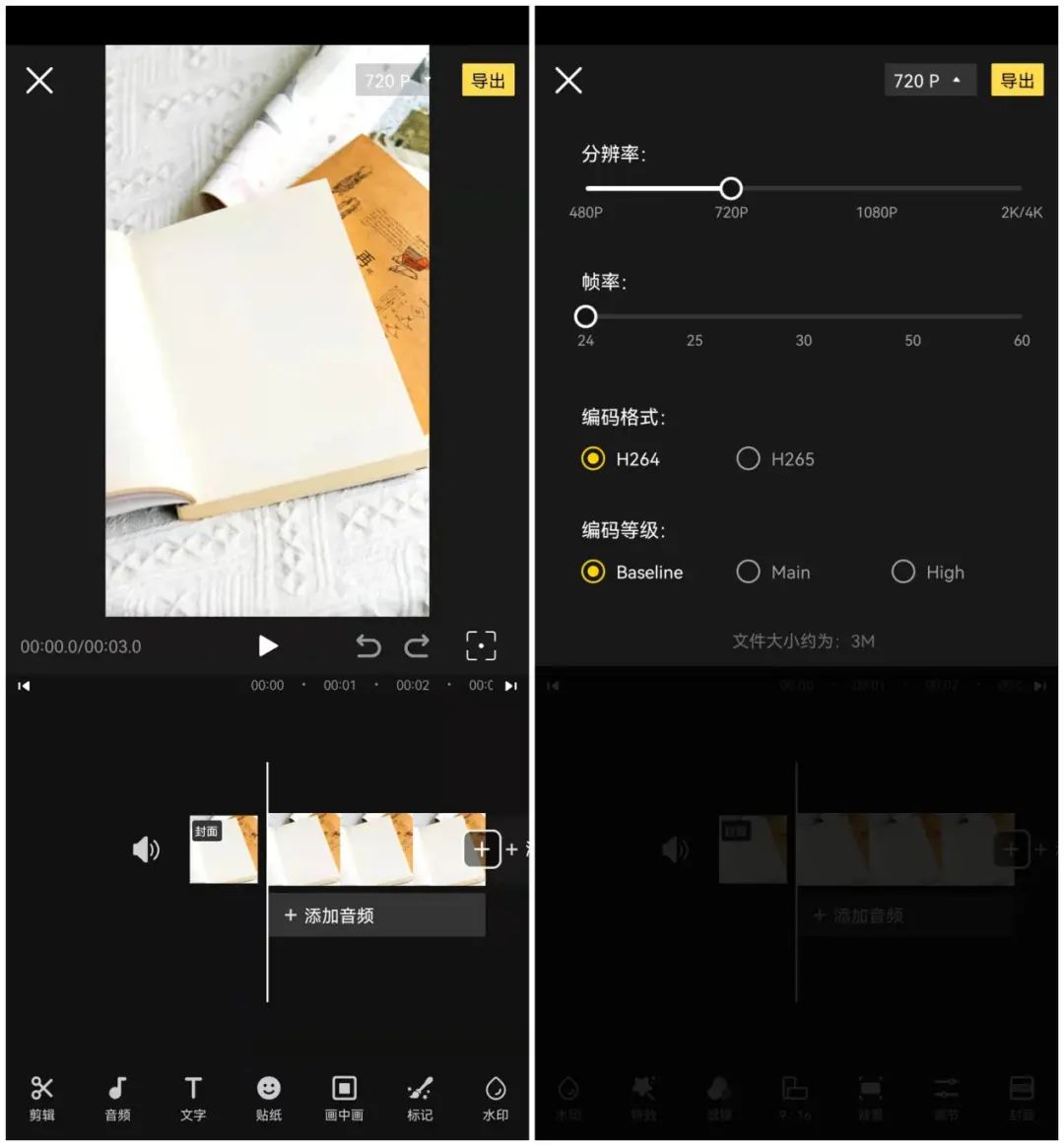Undo the last edit
The width and height of the screenshot is (1064, 1146).
368,646
